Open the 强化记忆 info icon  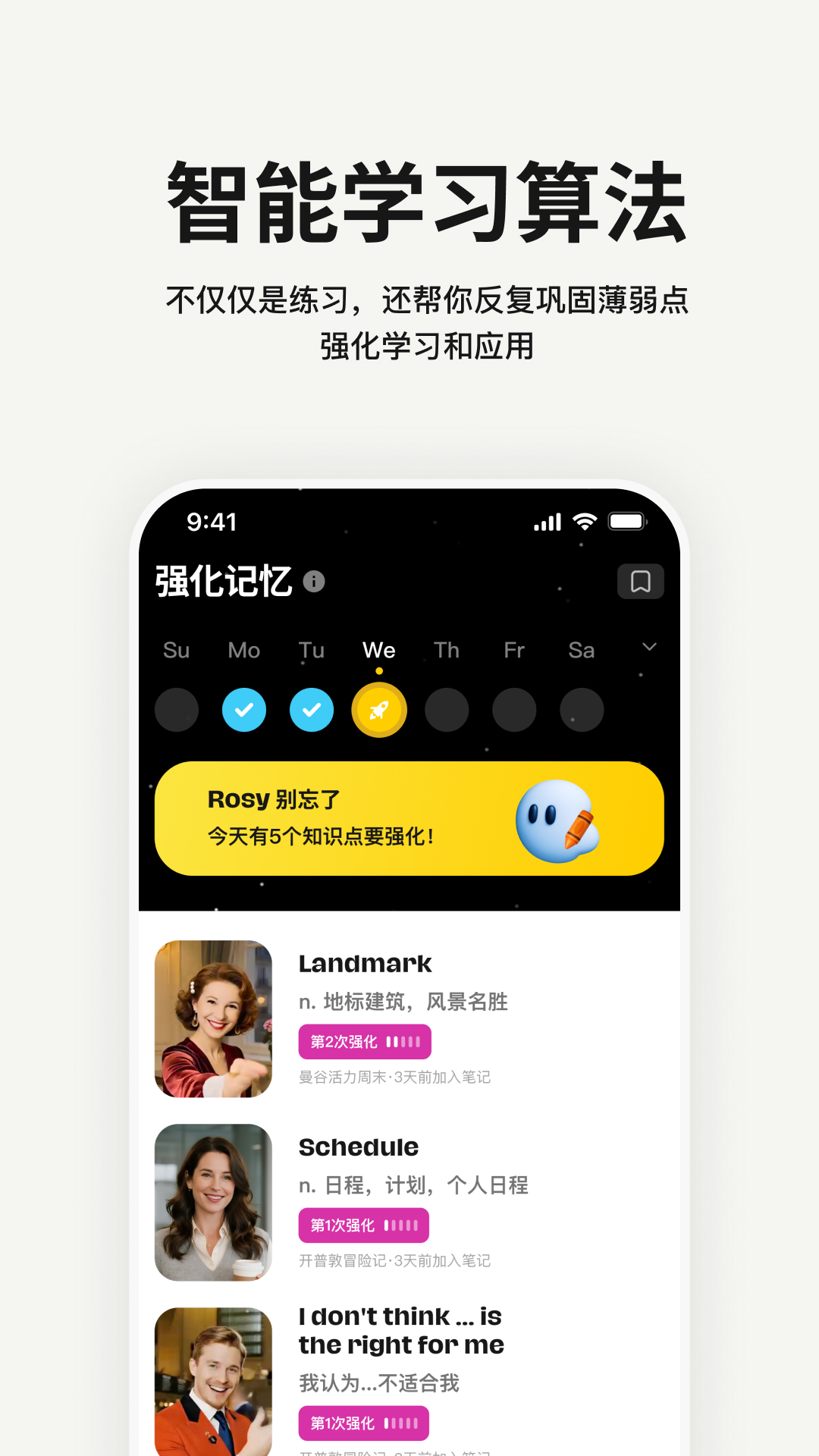[x=315, y=582]
